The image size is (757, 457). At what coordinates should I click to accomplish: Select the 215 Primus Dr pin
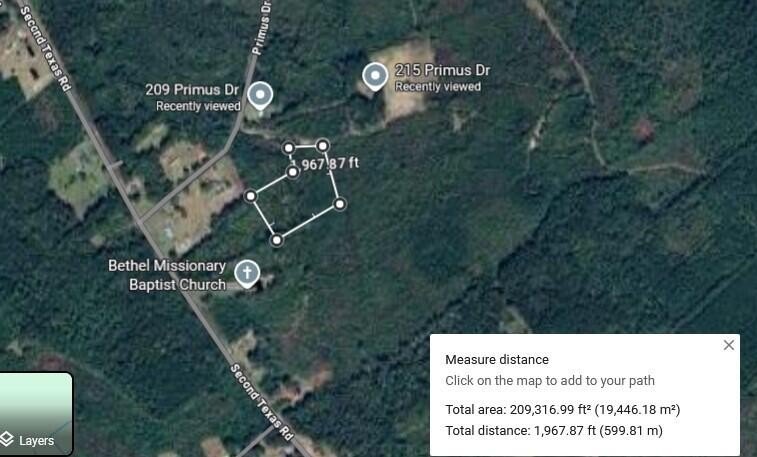click(x=375, y=76)
